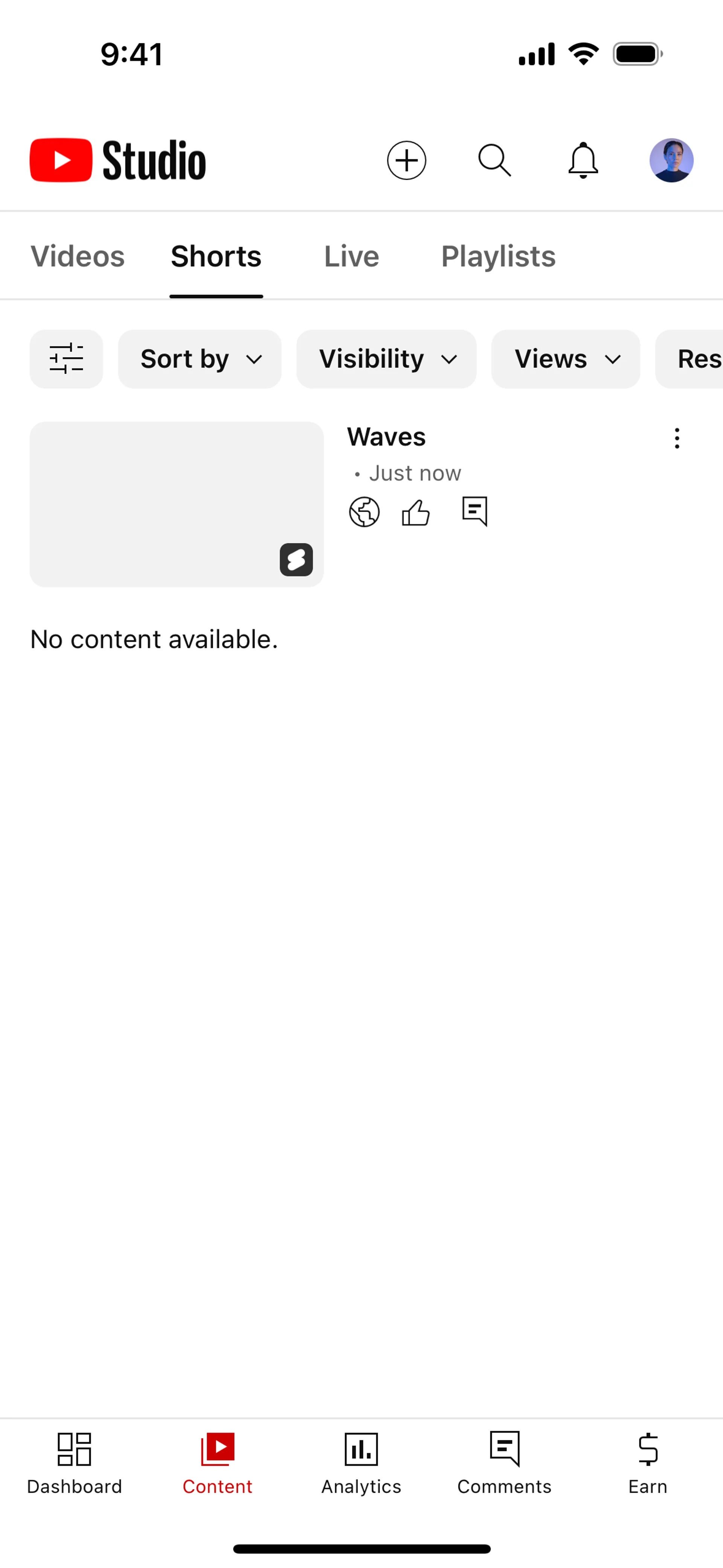Select the Shorts tab
Screen dimensions: 723x1568
tap(216, 256)
